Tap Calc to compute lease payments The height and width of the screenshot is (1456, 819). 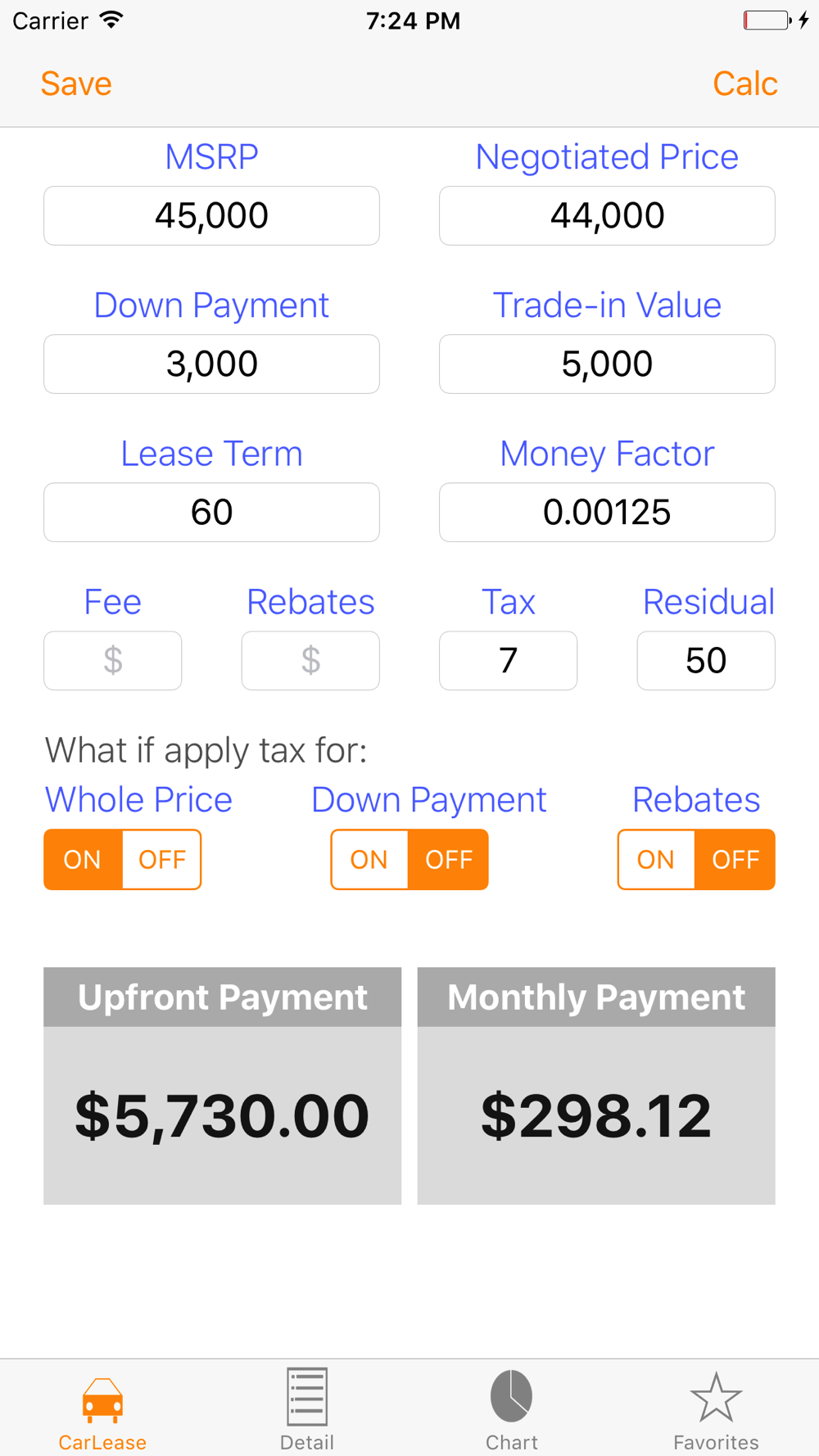click(x=744, y=84)
